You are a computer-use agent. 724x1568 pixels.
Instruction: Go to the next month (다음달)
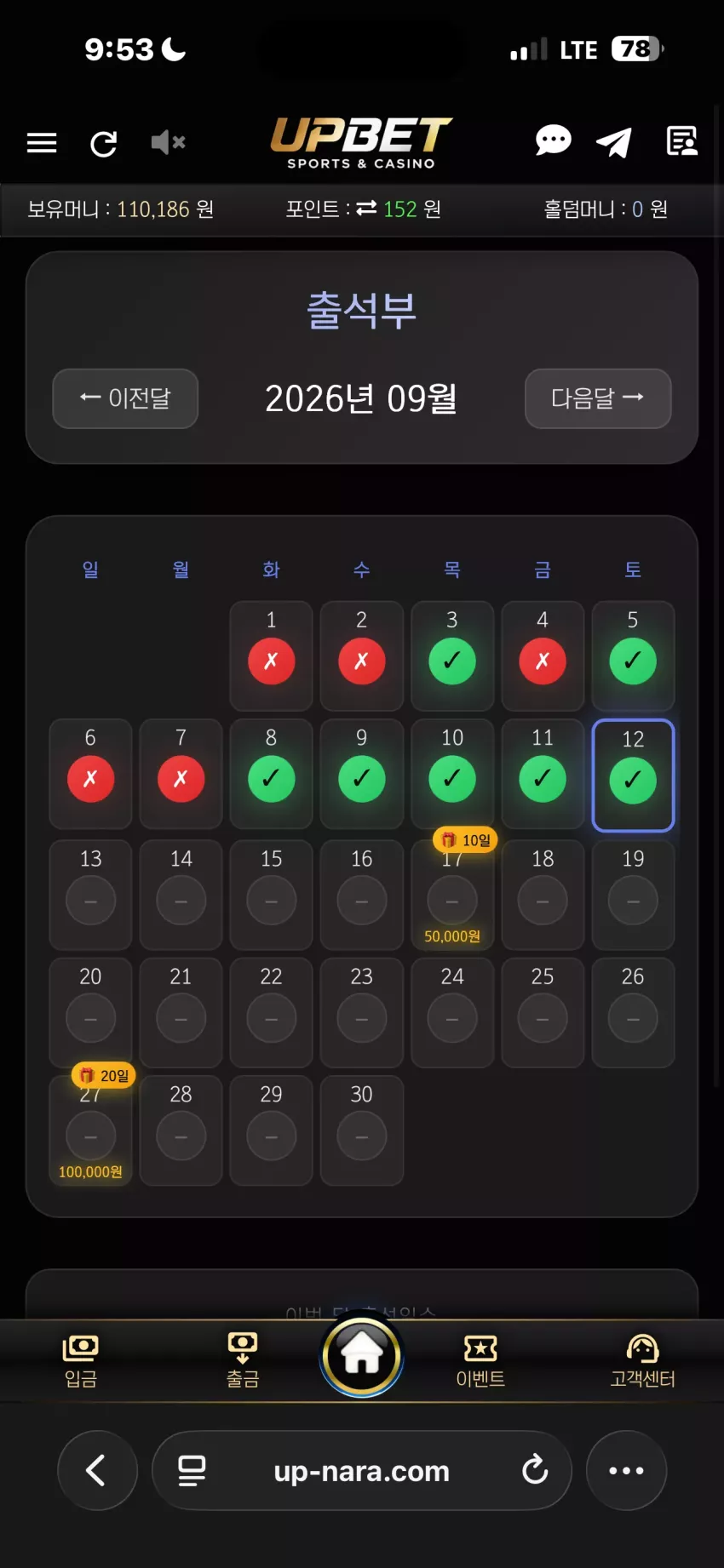pyautogui.click(x=598, y=398)
